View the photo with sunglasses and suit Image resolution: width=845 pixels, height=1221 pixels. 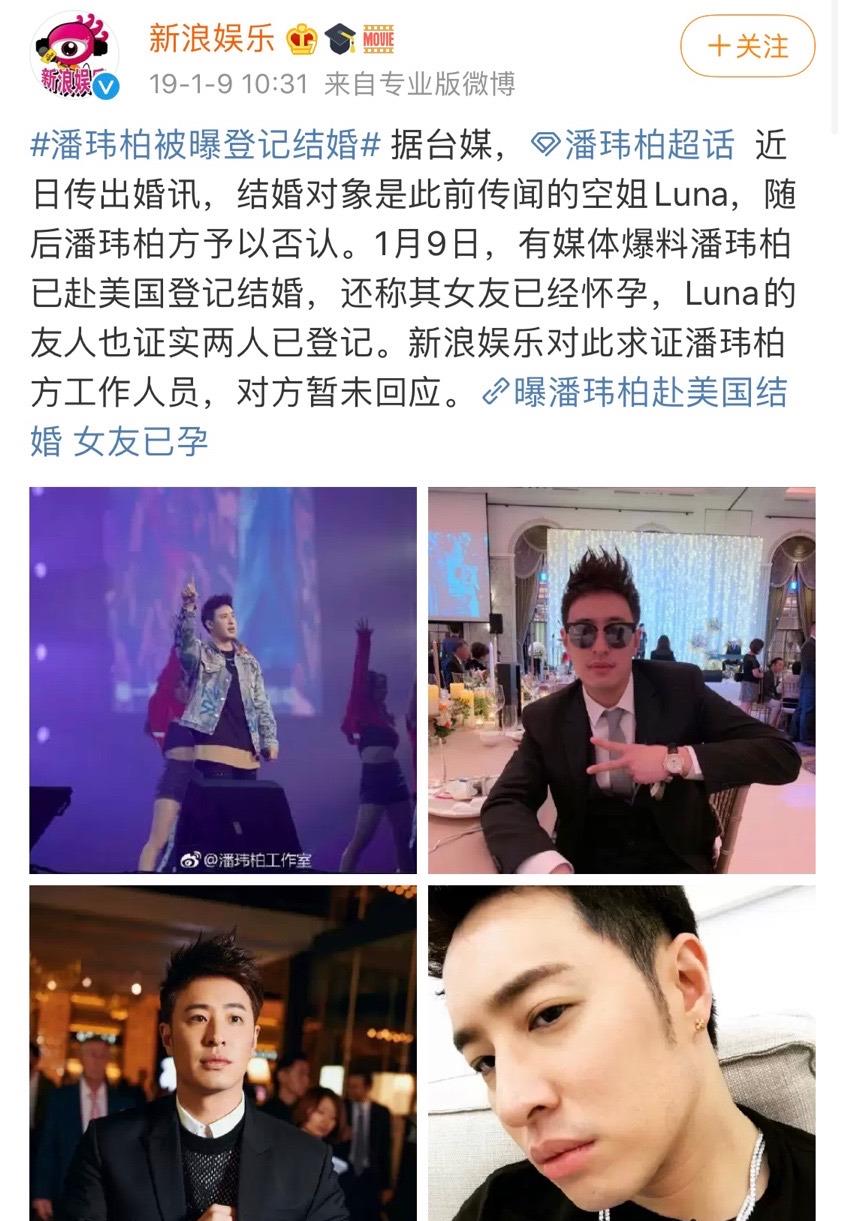[x=621, y=680]
